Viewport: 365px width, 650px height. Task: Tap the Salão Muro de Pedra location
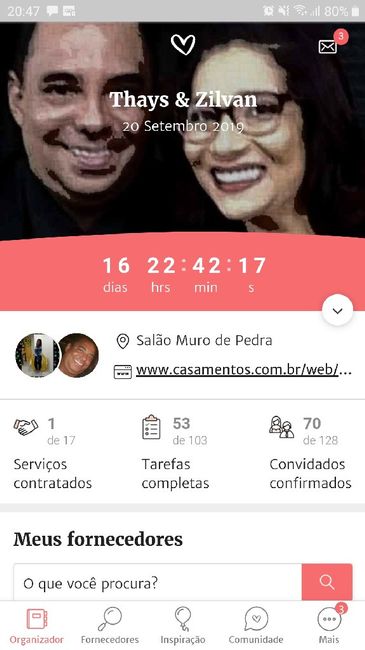[x=195, y=341]
